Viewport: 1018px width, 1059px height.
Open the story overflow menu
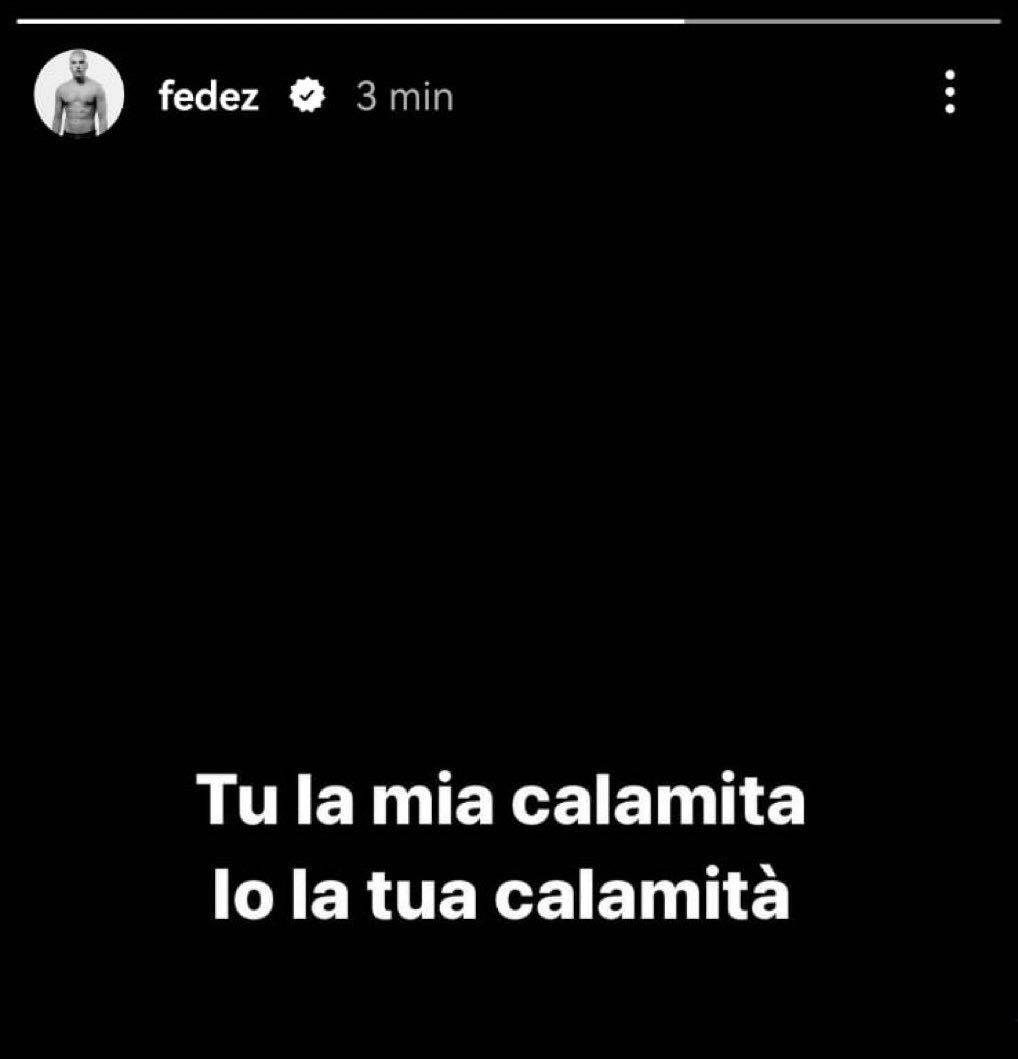pyautogui.click(x=949, y=93)
